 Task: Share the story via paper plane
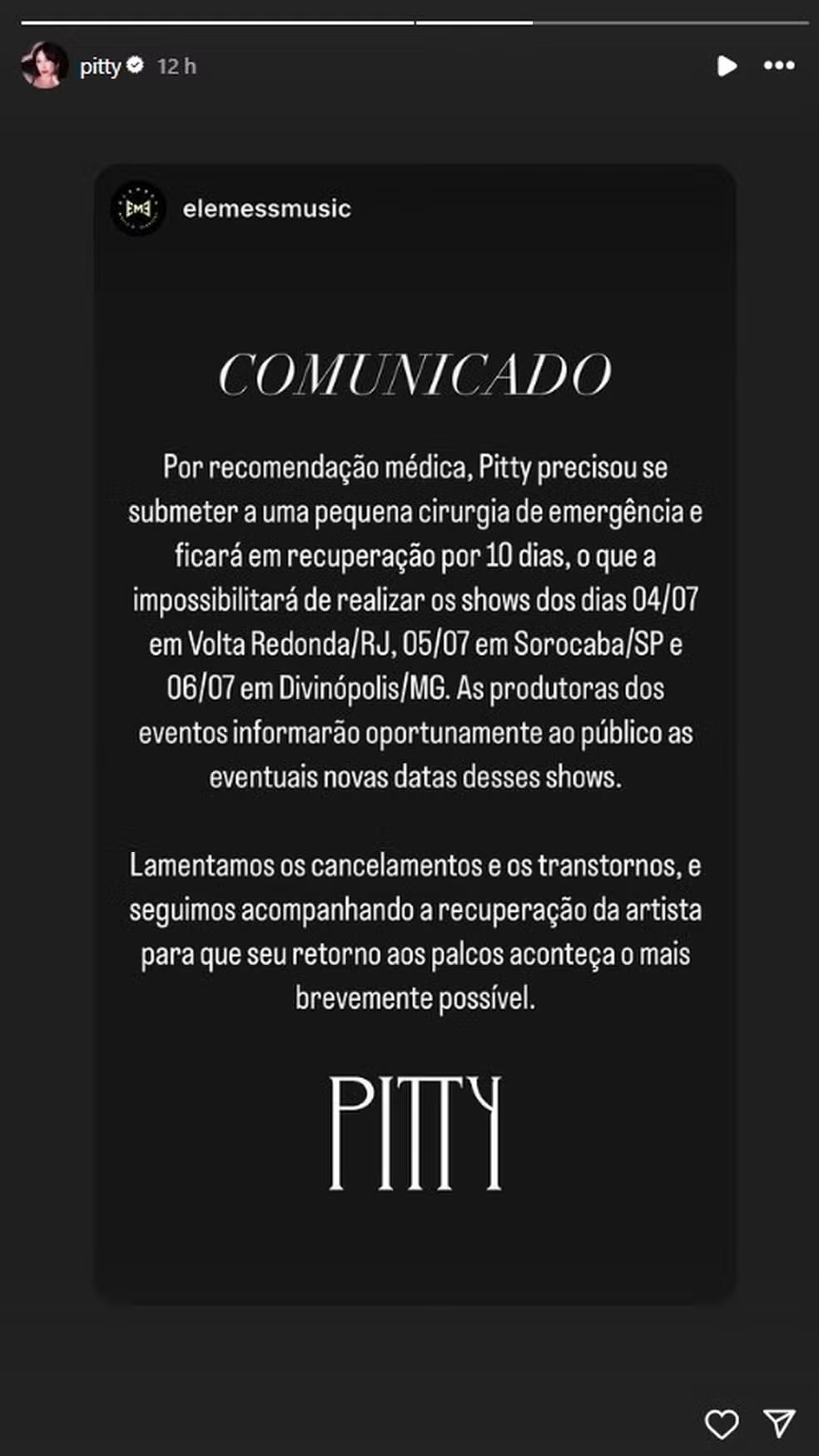[779, 1424]
